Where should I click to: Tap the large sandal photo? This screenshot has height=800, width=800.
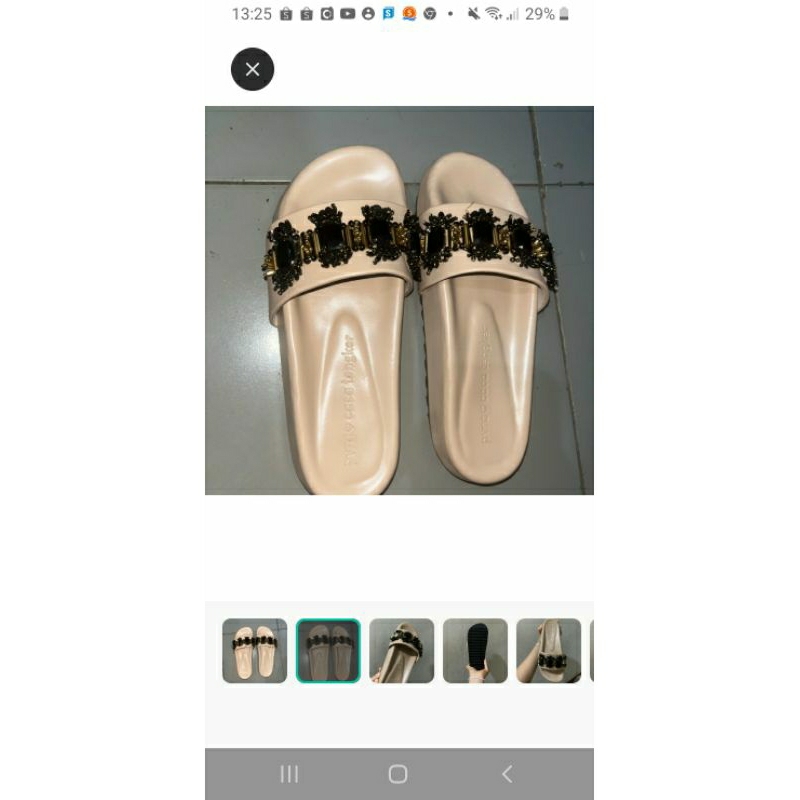pyautogui.click(x=399, y=300)
